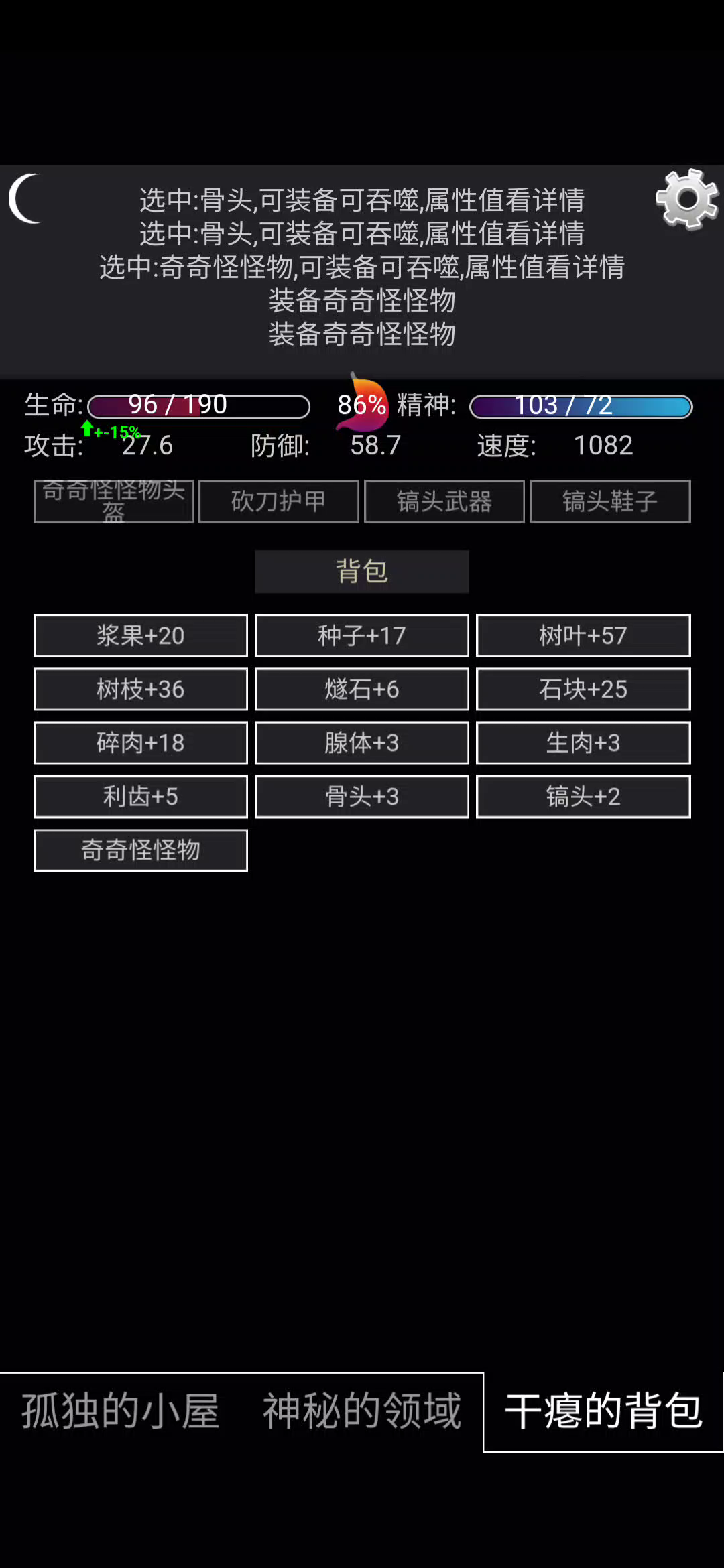Tap the 树枝+36 item
This screenshot has width=724, height=1568.
point(141,689)
